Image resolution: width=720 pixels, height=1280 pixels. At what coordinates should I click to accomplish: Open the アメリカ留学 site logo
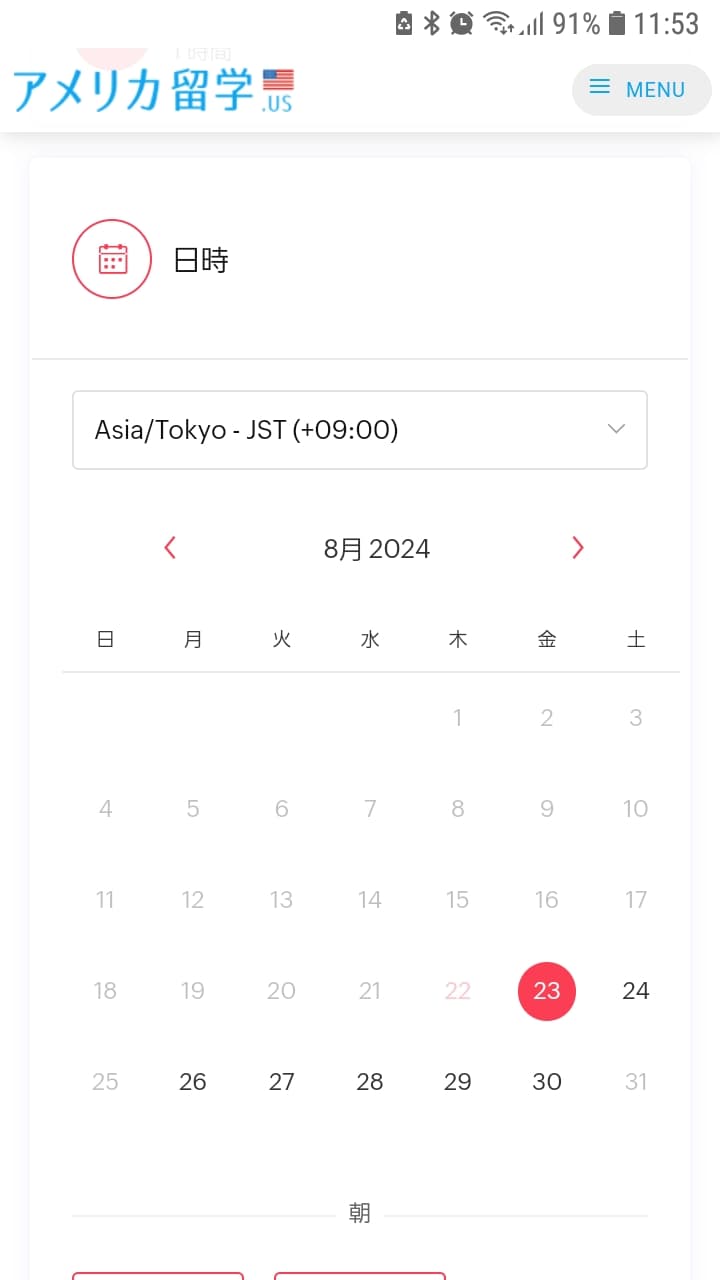153,90
